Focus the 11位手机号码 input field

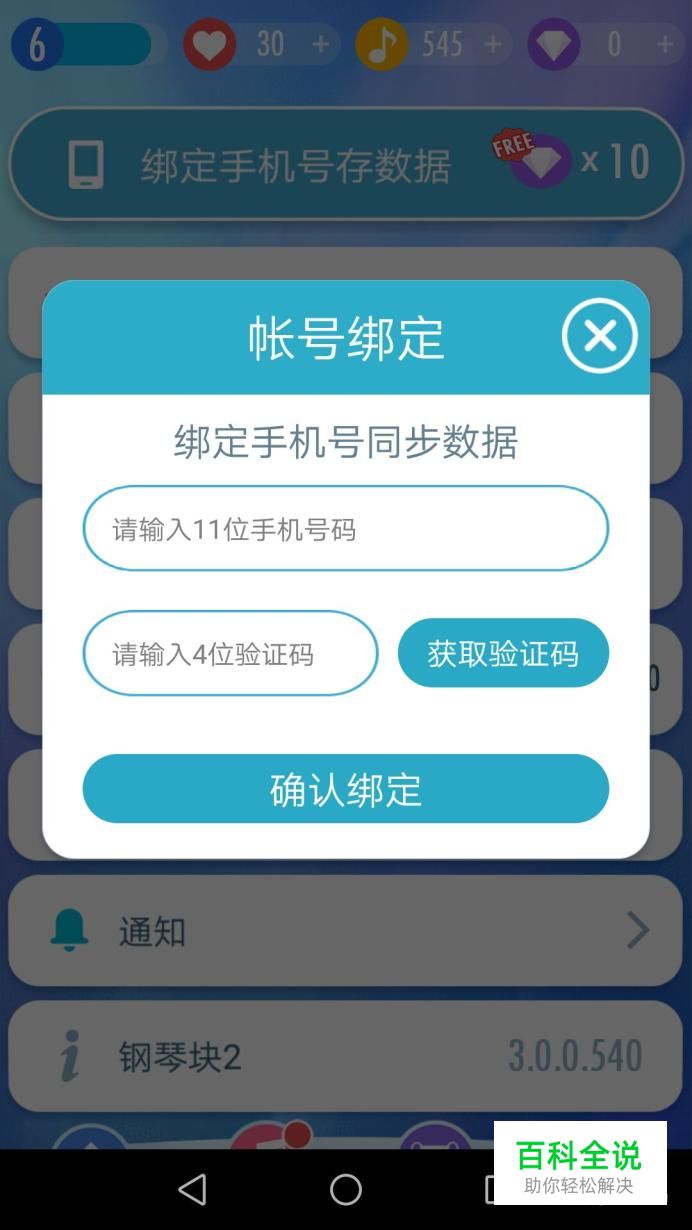pos(345,528)
